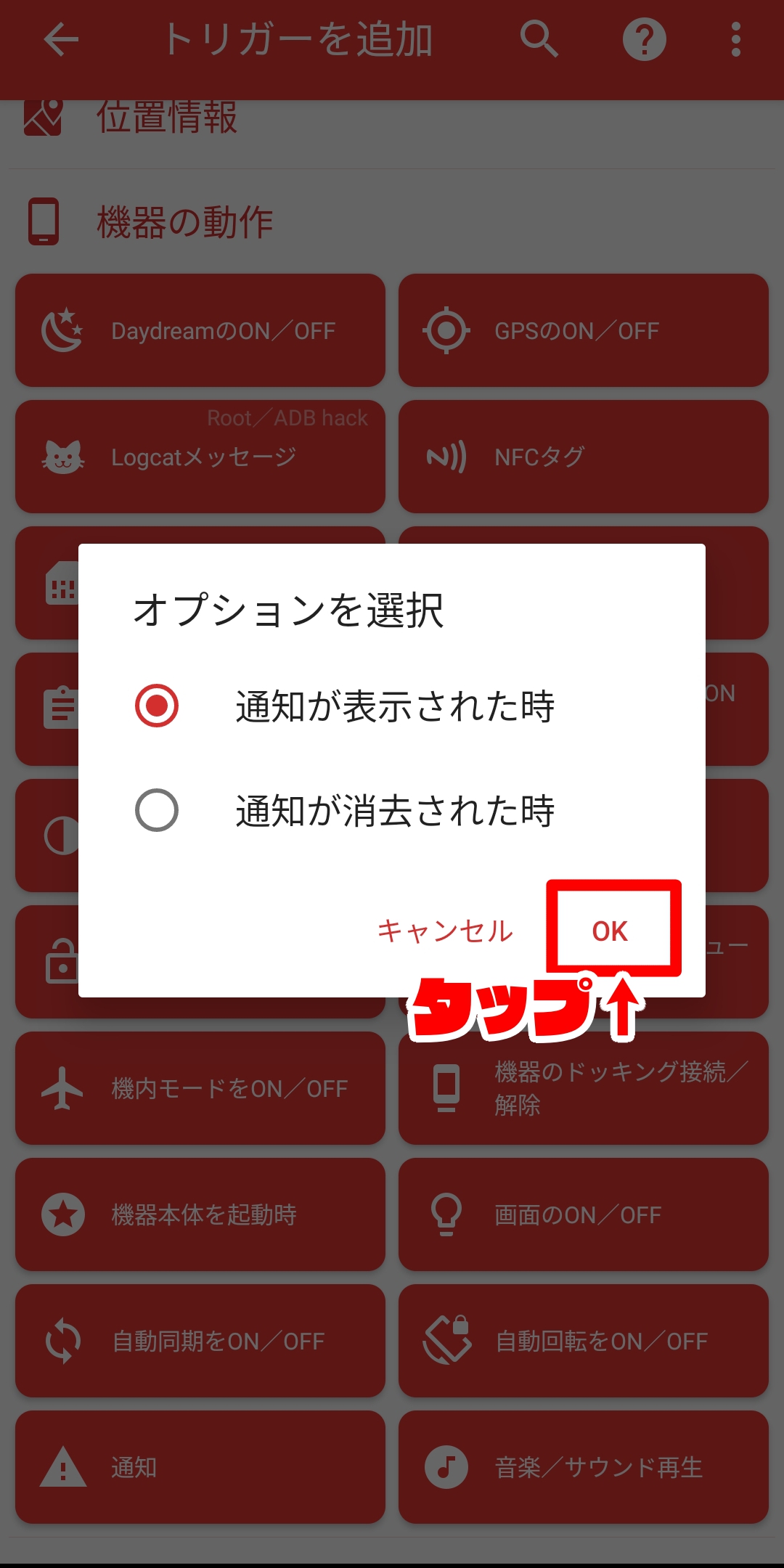Choose NFCタグ trigger
Image resolution: width=784 pixels, height=1568 pixels.
(x=584, y=457)
